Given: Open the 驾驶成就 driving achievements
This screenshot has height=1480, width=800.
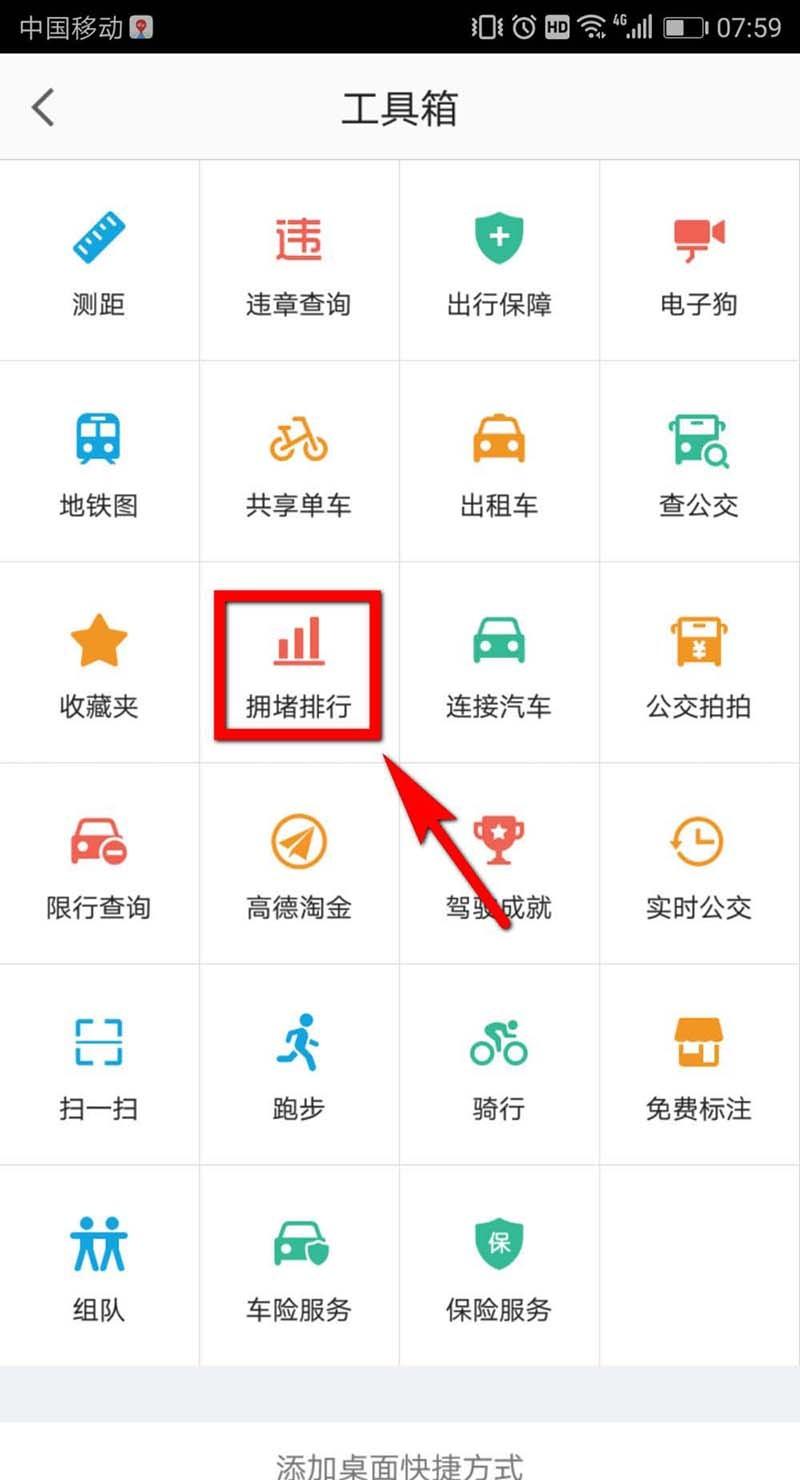Looking at the screenshot, I should (x=498, y=863).
